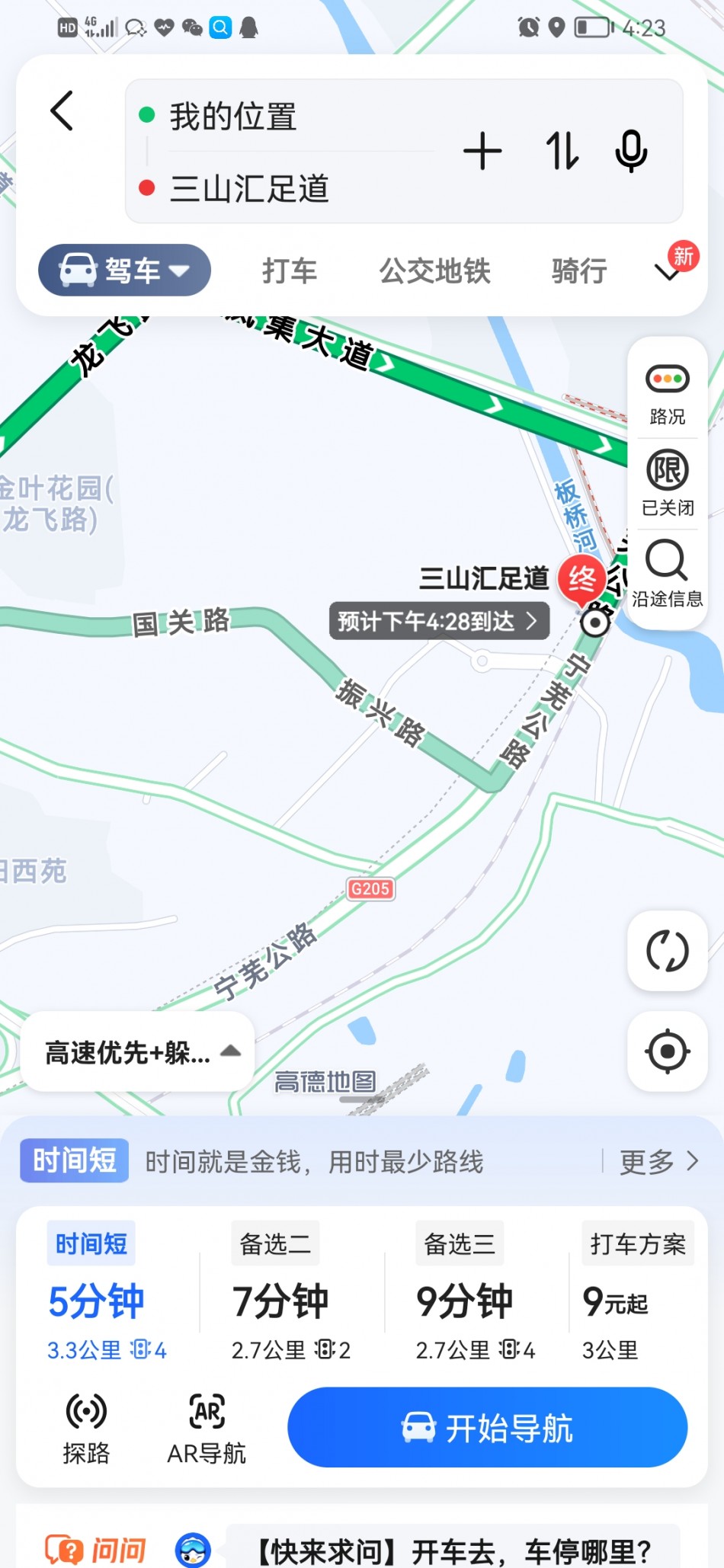Refresh the route
The width and height of the screenshot is (724, 1568).
[667, 951]
